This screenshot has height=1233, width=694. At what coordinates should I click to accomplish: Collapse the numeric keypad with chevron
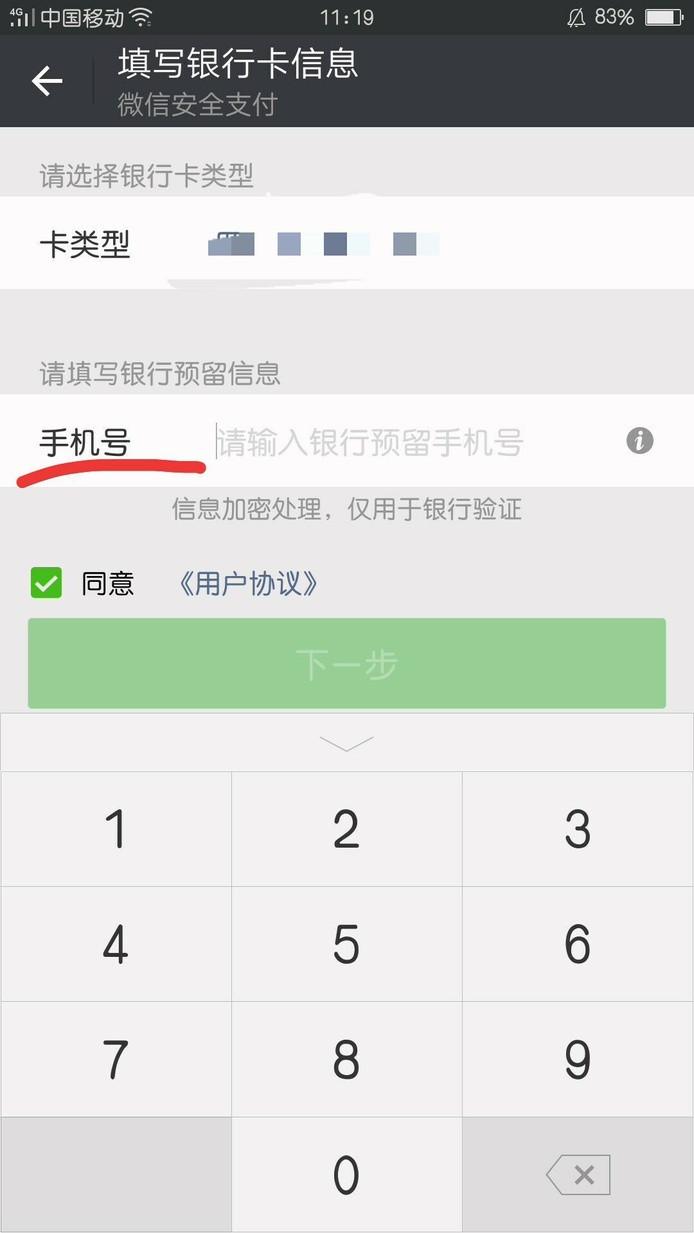(x=347, y=742)
